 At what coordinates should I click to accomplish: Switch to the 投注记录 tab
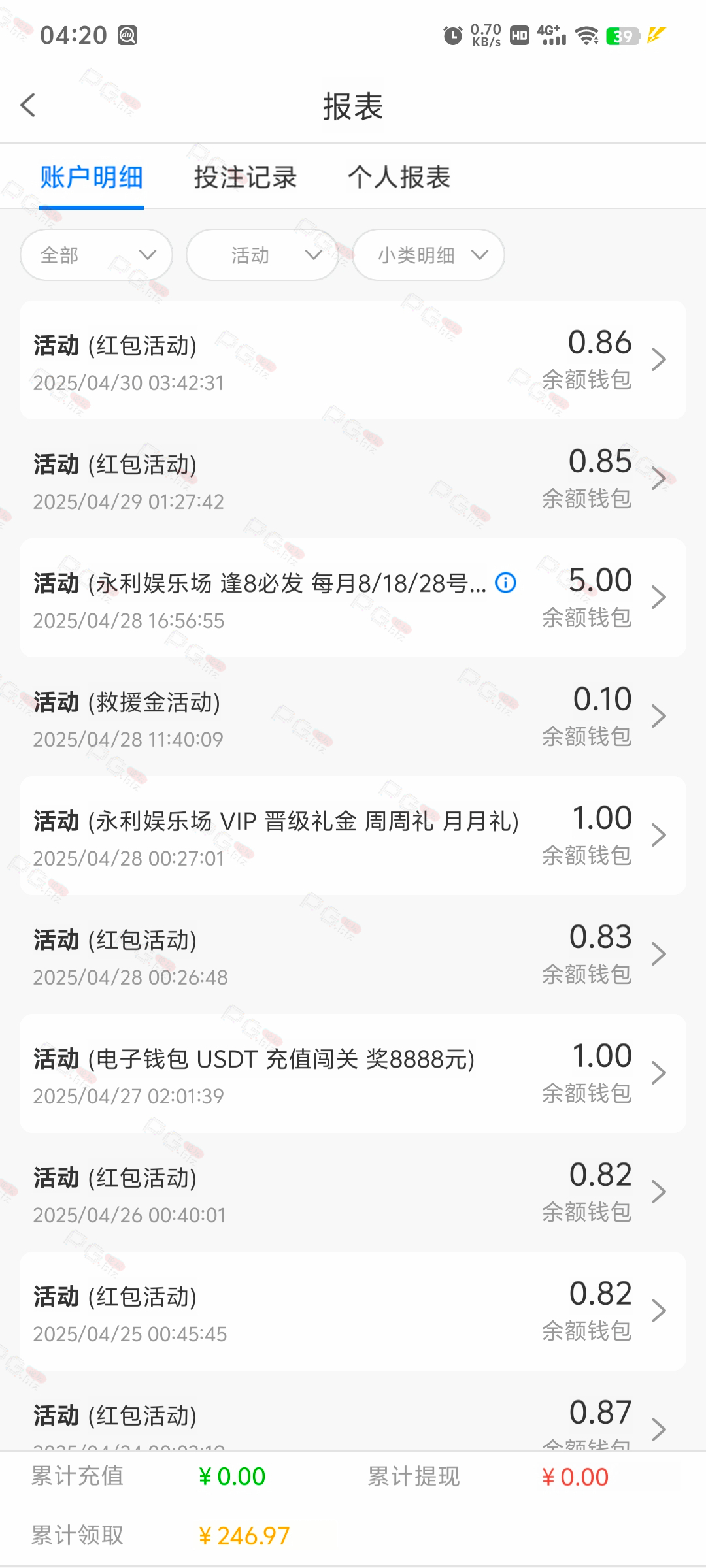tap(245, 177)
